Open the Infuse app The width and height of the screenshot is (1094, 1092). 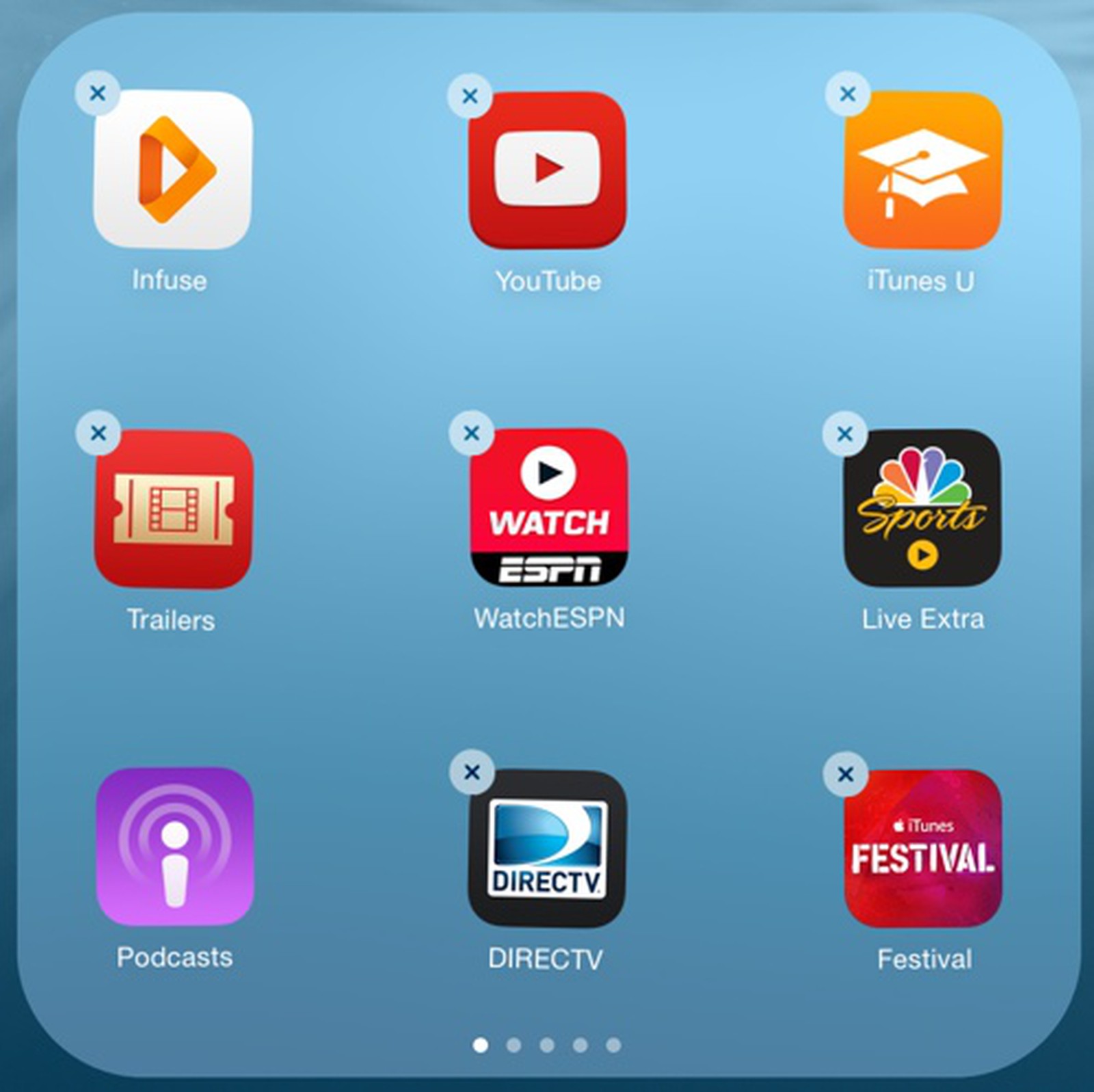click(x=172, y=170)
